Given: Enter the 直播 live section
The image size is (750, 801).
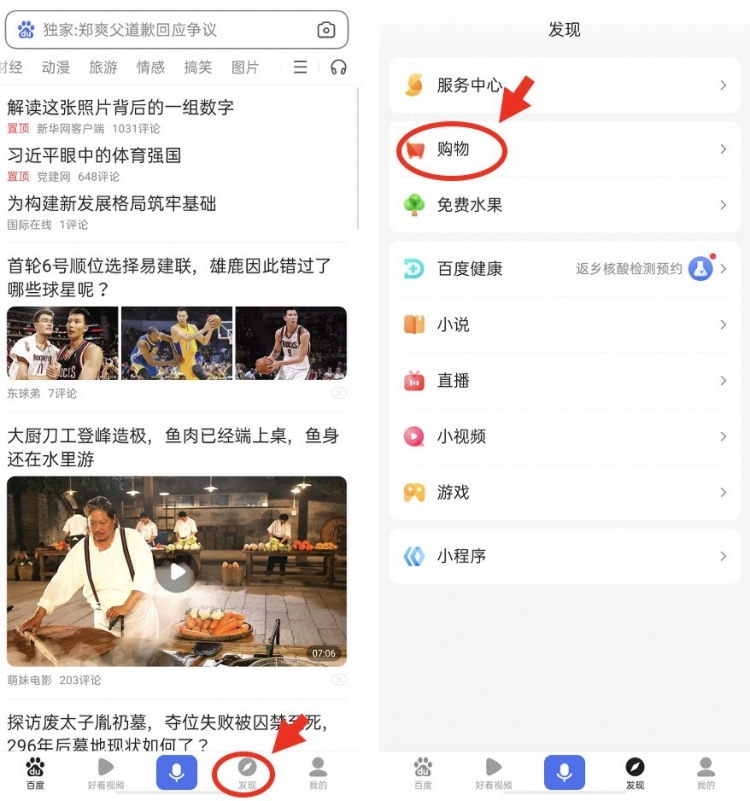Looking at the screenshot, I should click(564, 381).
